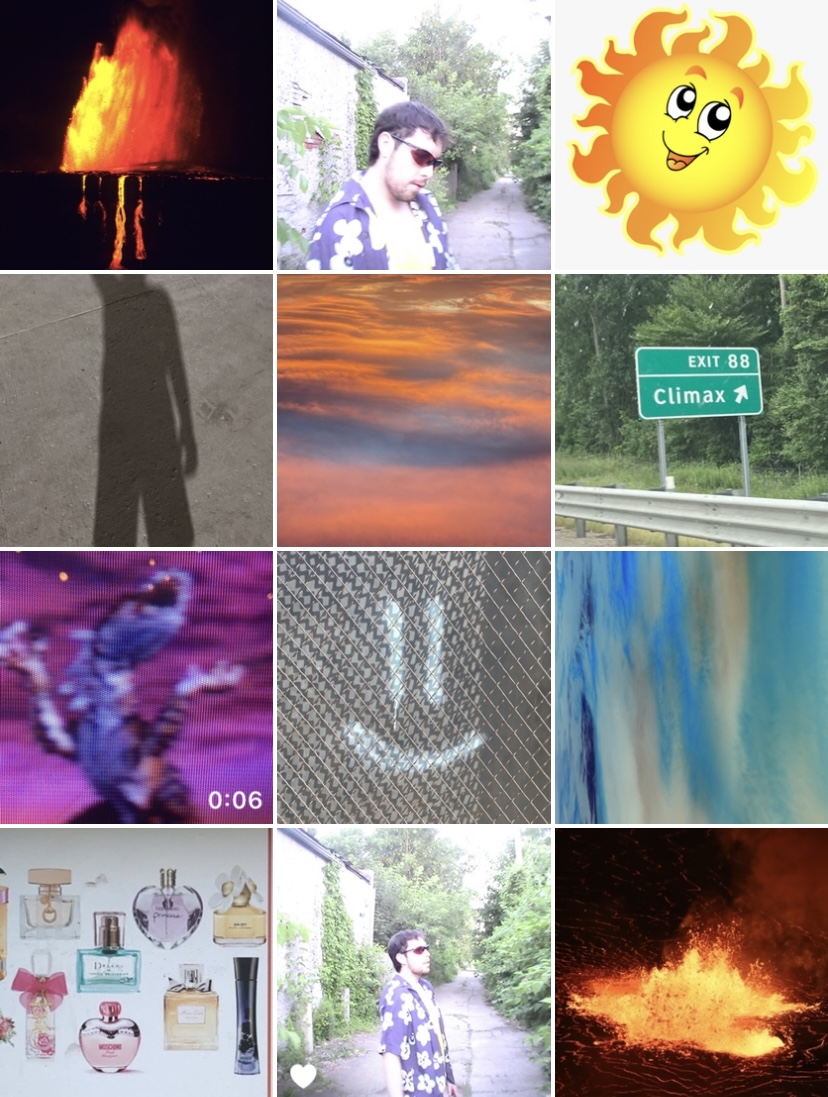Open the perfume bottles collage tile
The height and width of the screenshot is (1097, 828).
pyautogui.click(x=136, y=962)
